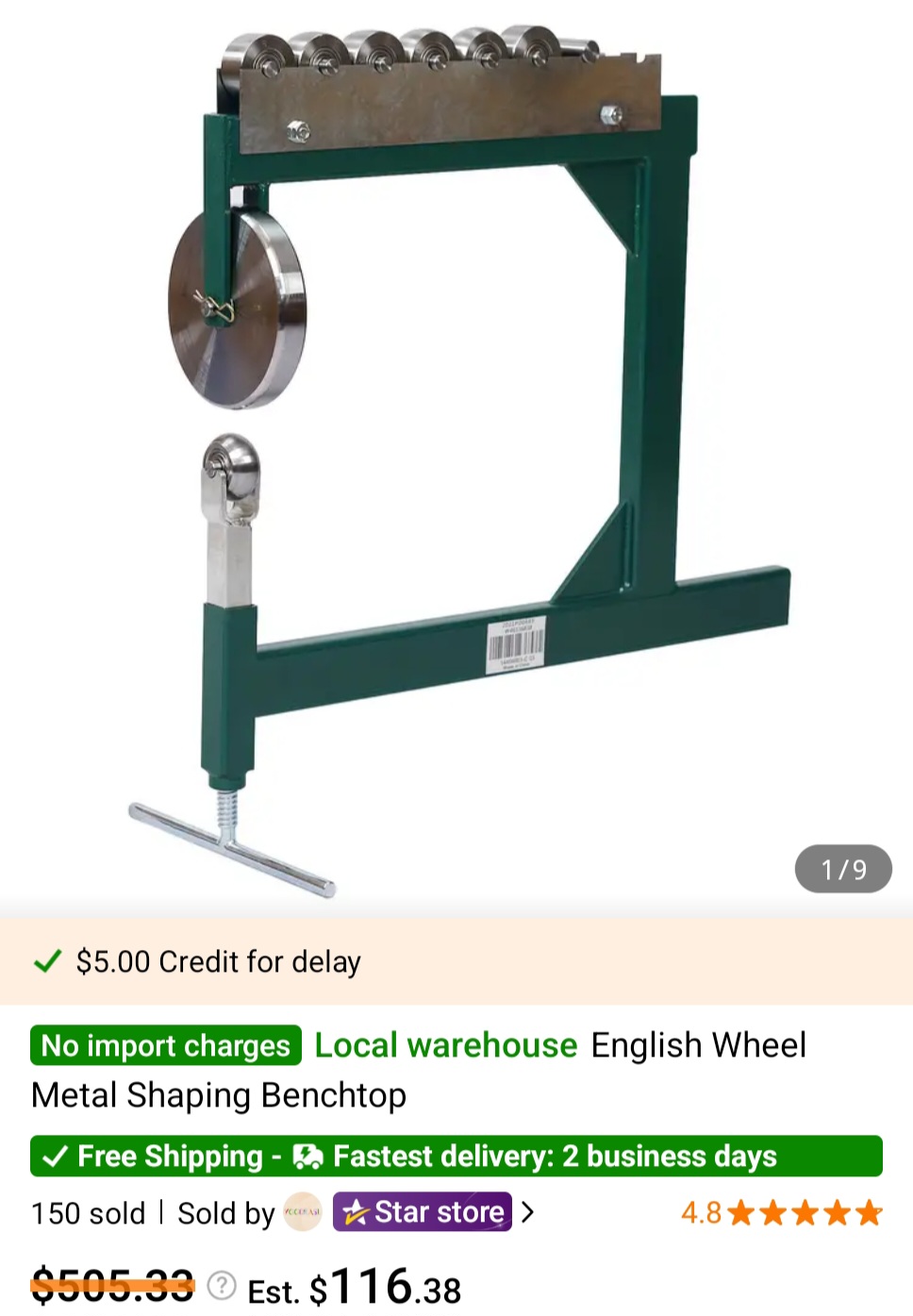Screen dimensions: 913x1316
Task: Open the English Wheel product image
Action: pyautogui.click(x=456, y=453)
